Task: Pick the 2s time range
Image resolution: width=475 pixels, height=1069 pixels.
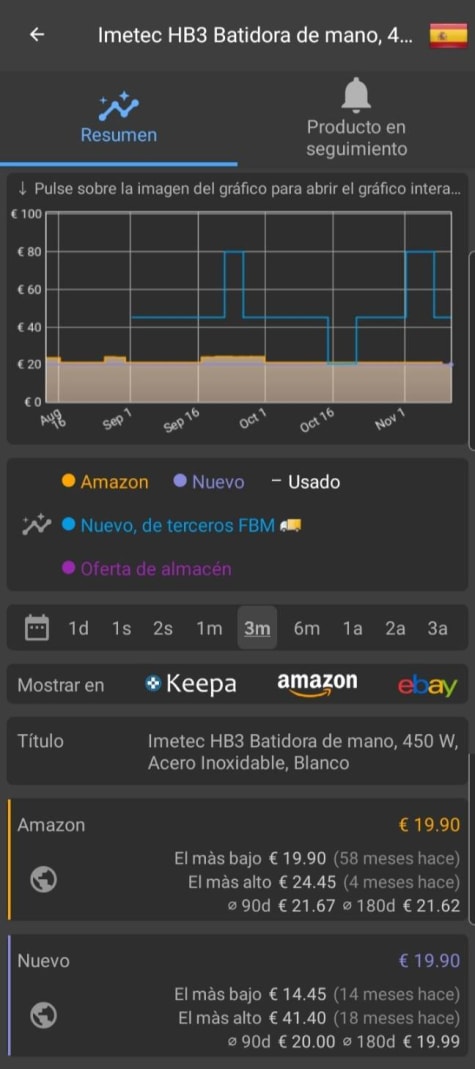Action: pyautogui.click(x=163, y=628)
